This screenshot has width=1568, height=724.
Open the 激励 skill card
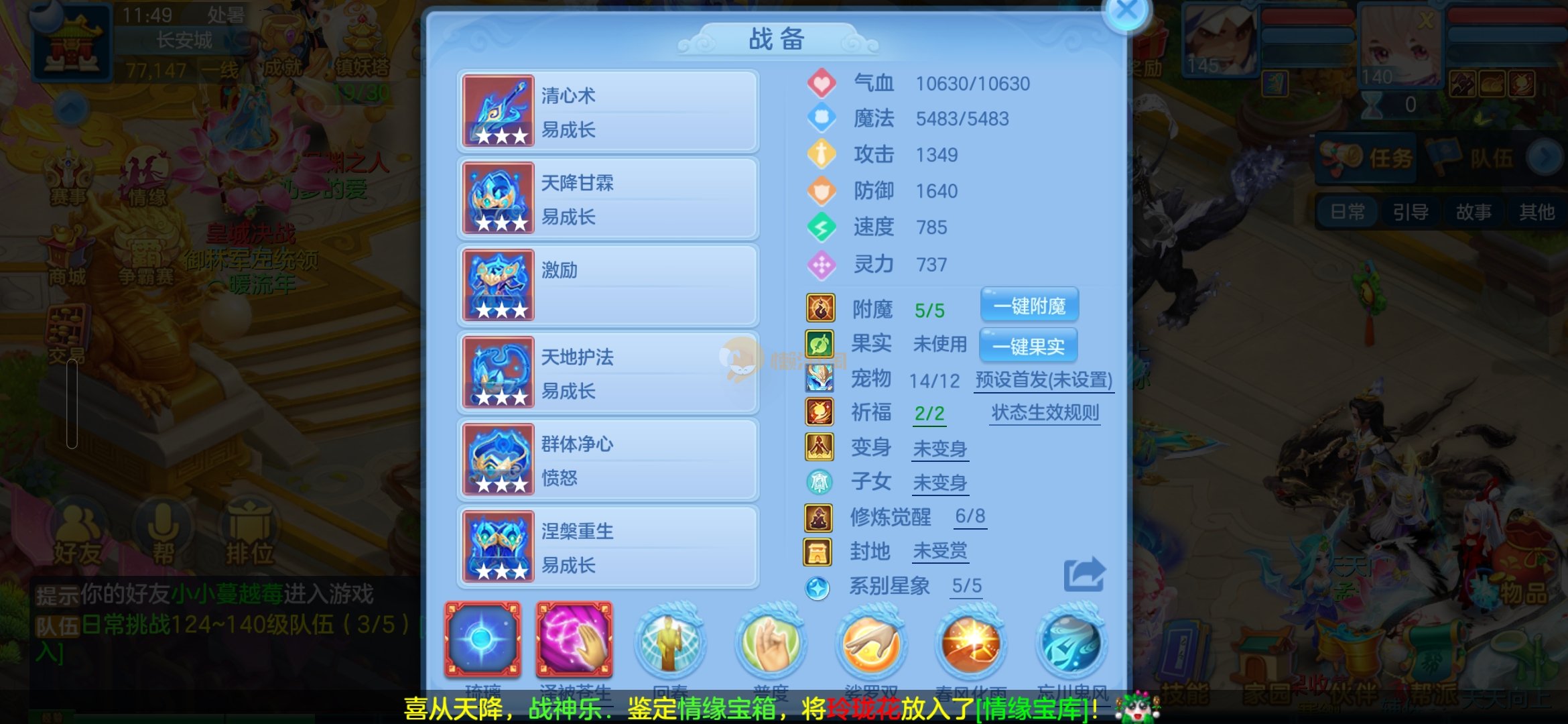pyautogui.click(x=607, y=286)
